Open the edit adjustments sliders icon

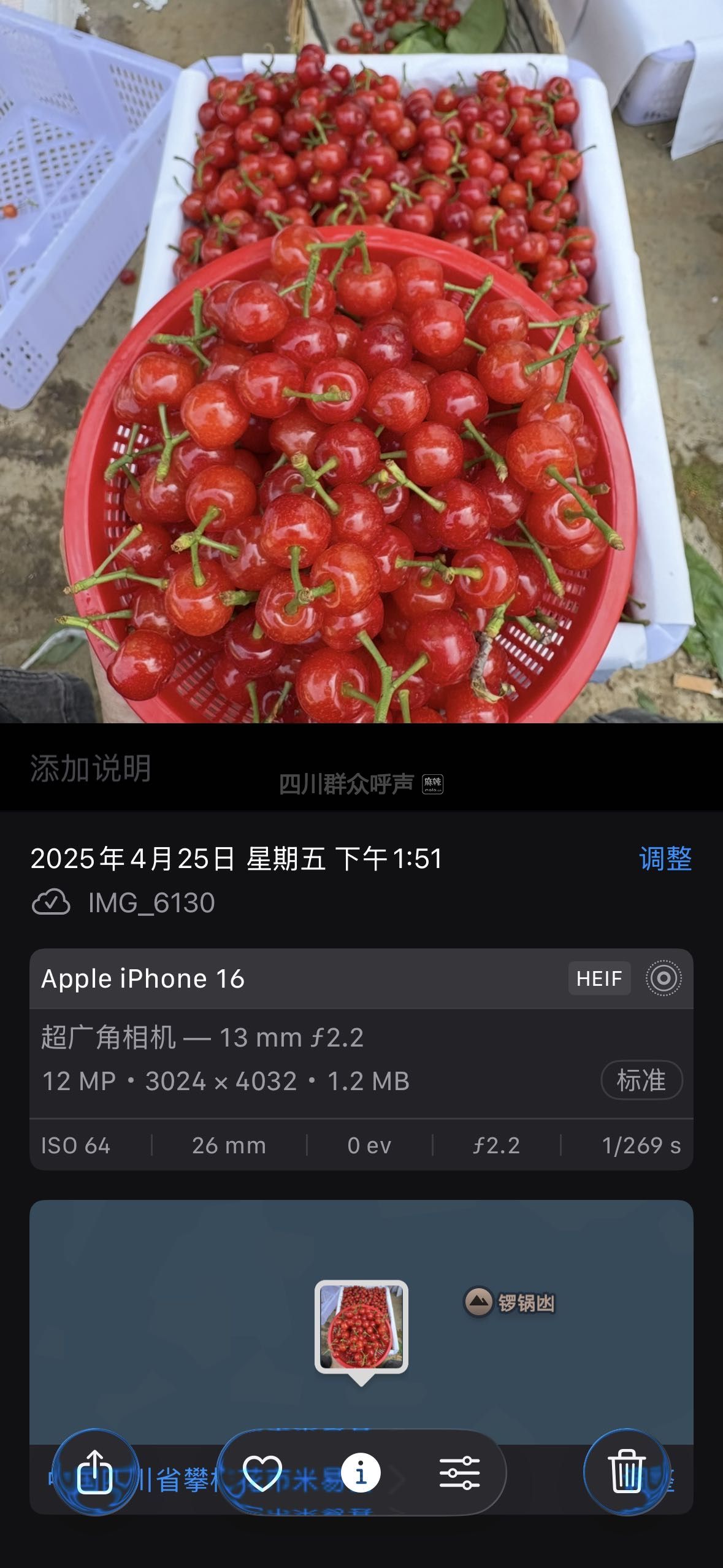click(459, 1472)
